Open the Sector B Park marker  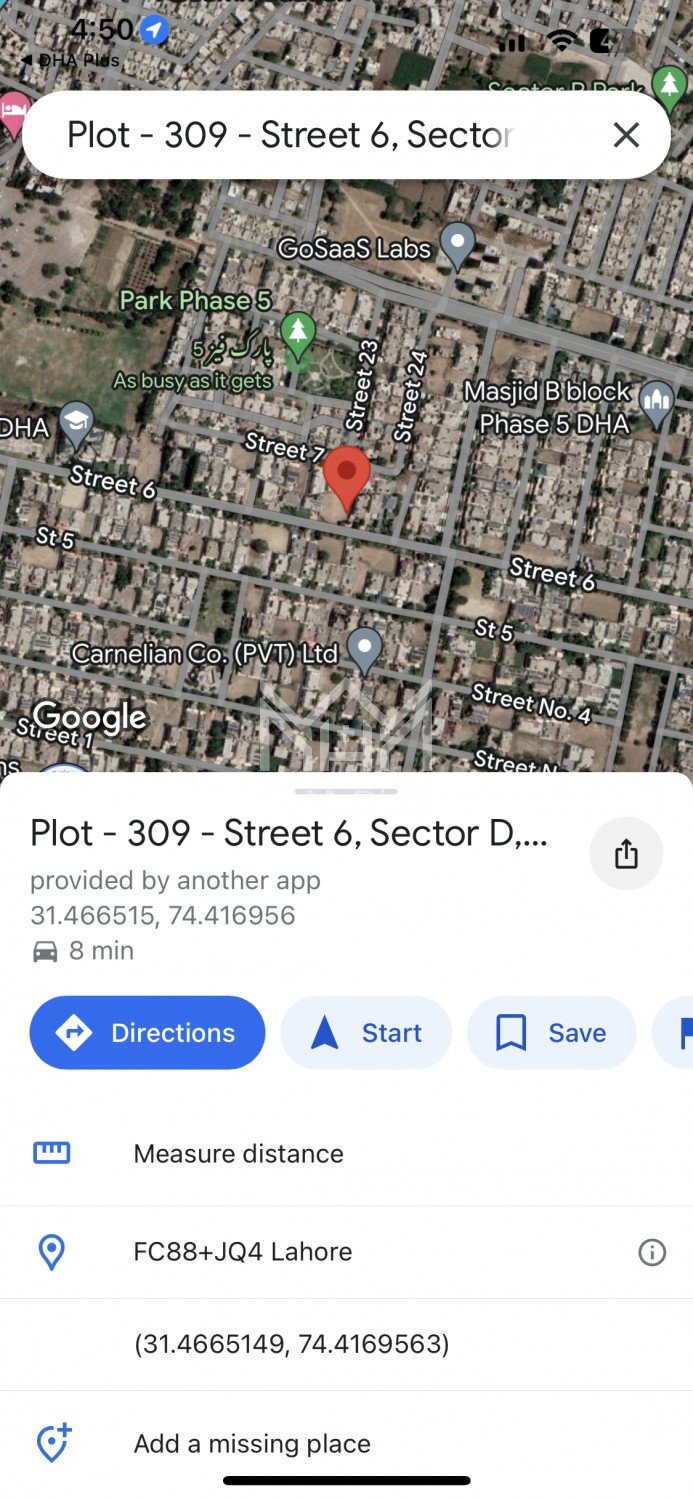(x=669, y=87)
